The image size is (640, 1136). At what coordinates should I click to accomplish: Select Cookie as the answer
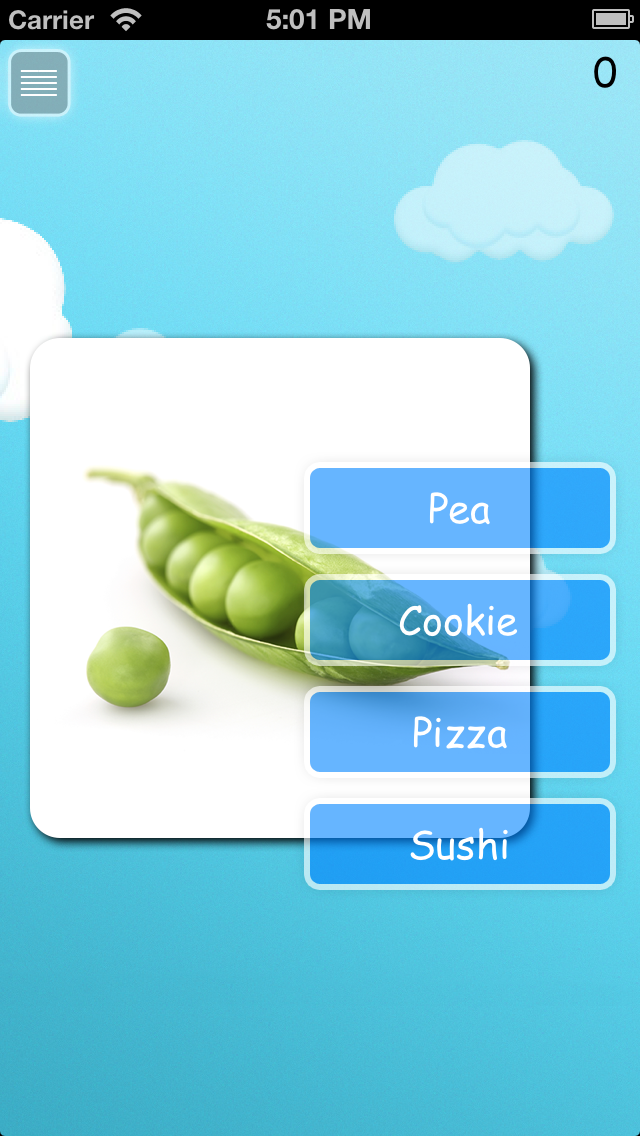pyautogui.click(x=460, y=621)
